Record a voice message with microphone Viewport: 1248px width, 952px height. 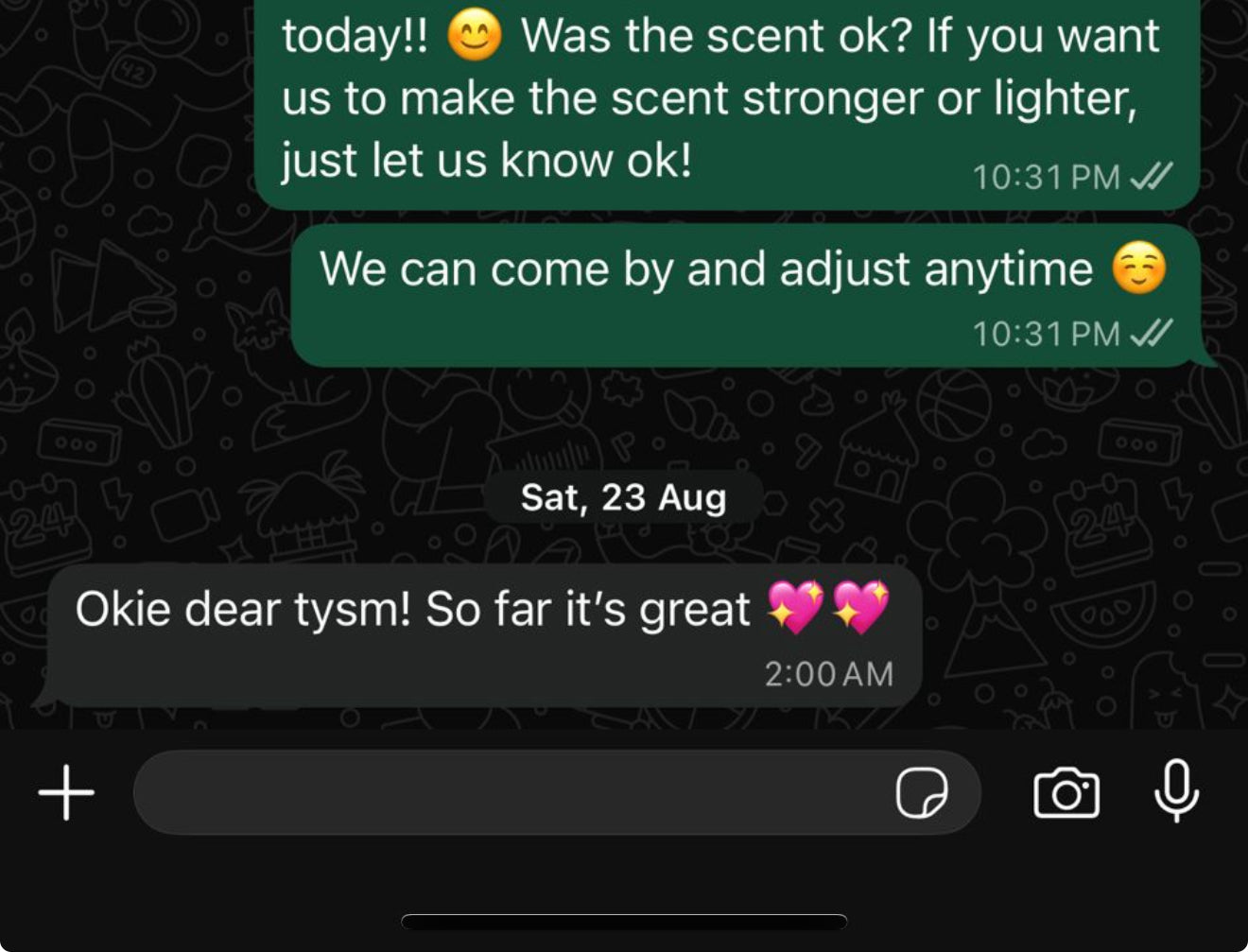click(1176, 792)
